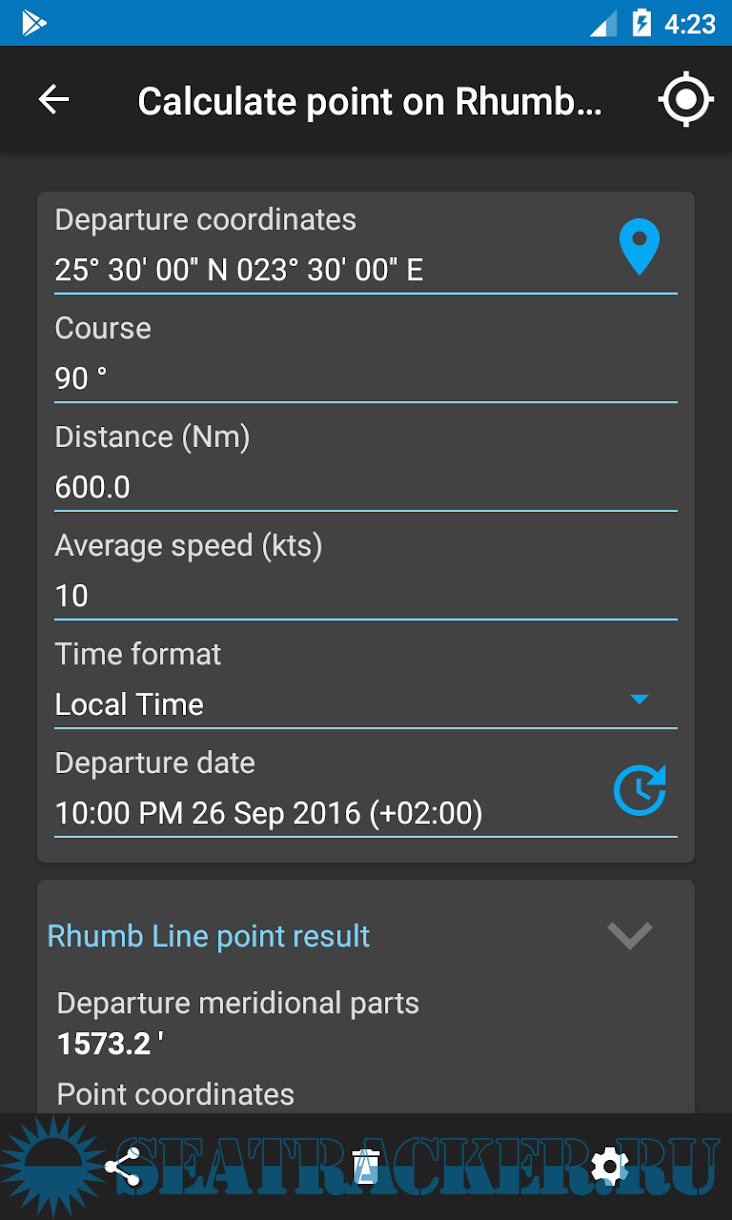Viewport: 732px width, 1220px height.
Task: Open the Time format dropdown
Action: coord(365,704)
